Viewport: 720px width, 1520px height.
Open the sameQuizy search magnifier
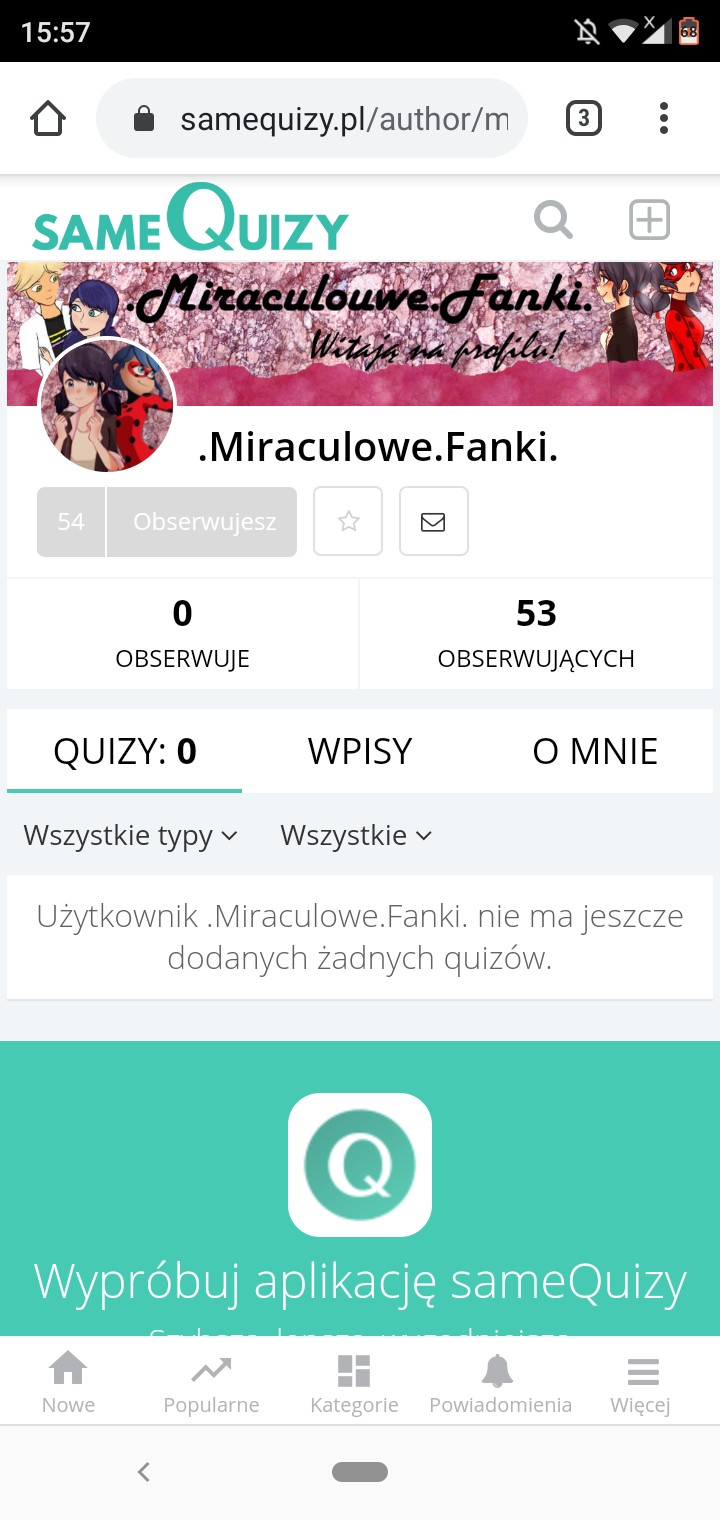point(553,220)
